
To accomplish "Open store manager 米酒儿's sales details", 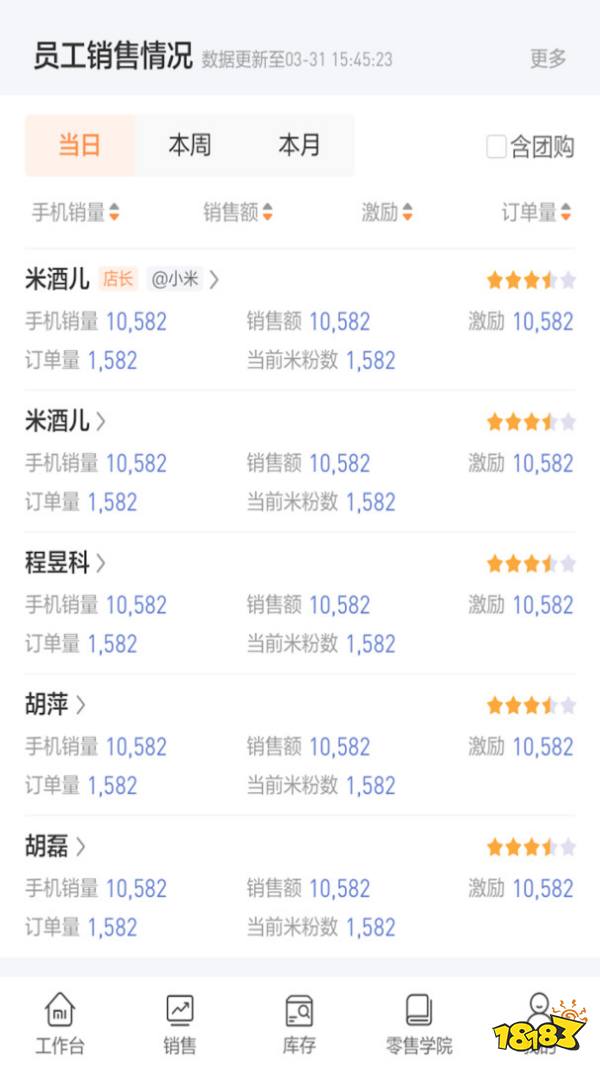I will 120,279.
